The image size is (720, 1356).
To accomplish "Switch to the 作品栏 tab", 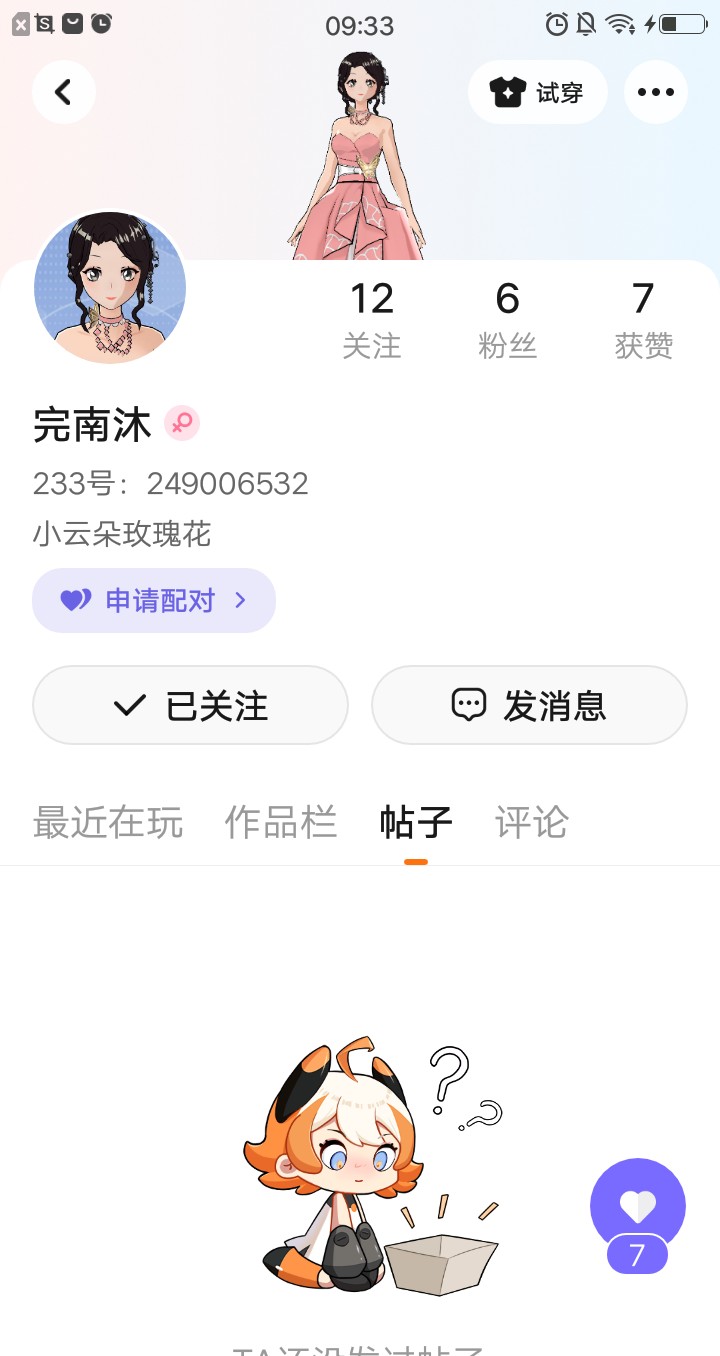I will (281, 822).
